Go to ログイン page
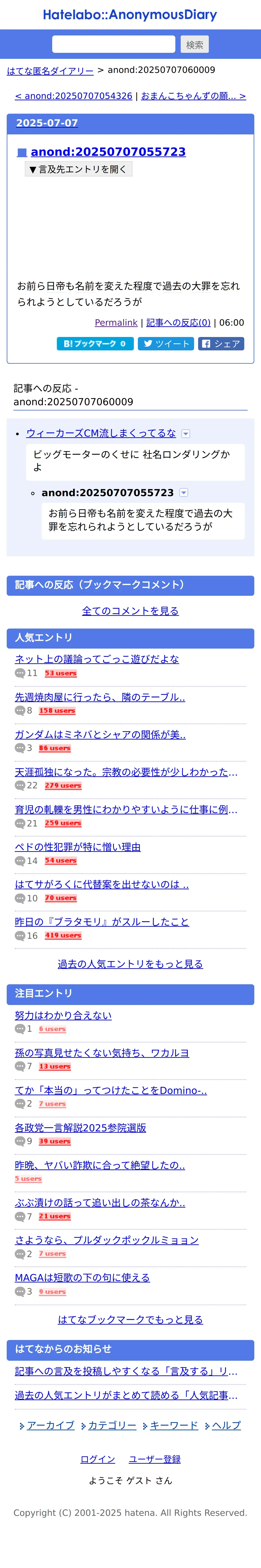Image resolution: width=261 pixels, height=1568 pixels. 97,1459
